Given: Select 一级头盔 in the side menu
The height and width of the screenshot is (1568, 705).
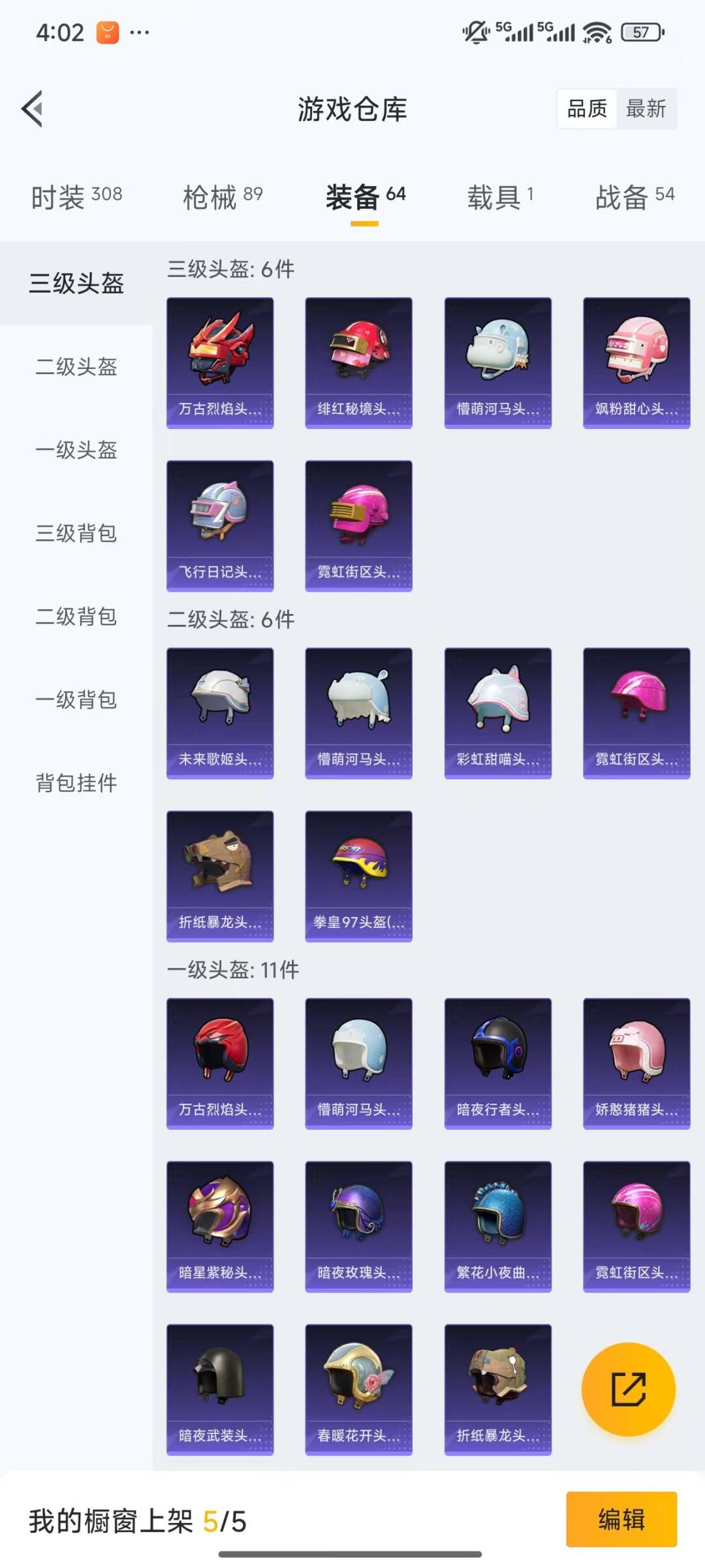Looking at the screenshot, I should coord(76,450).
